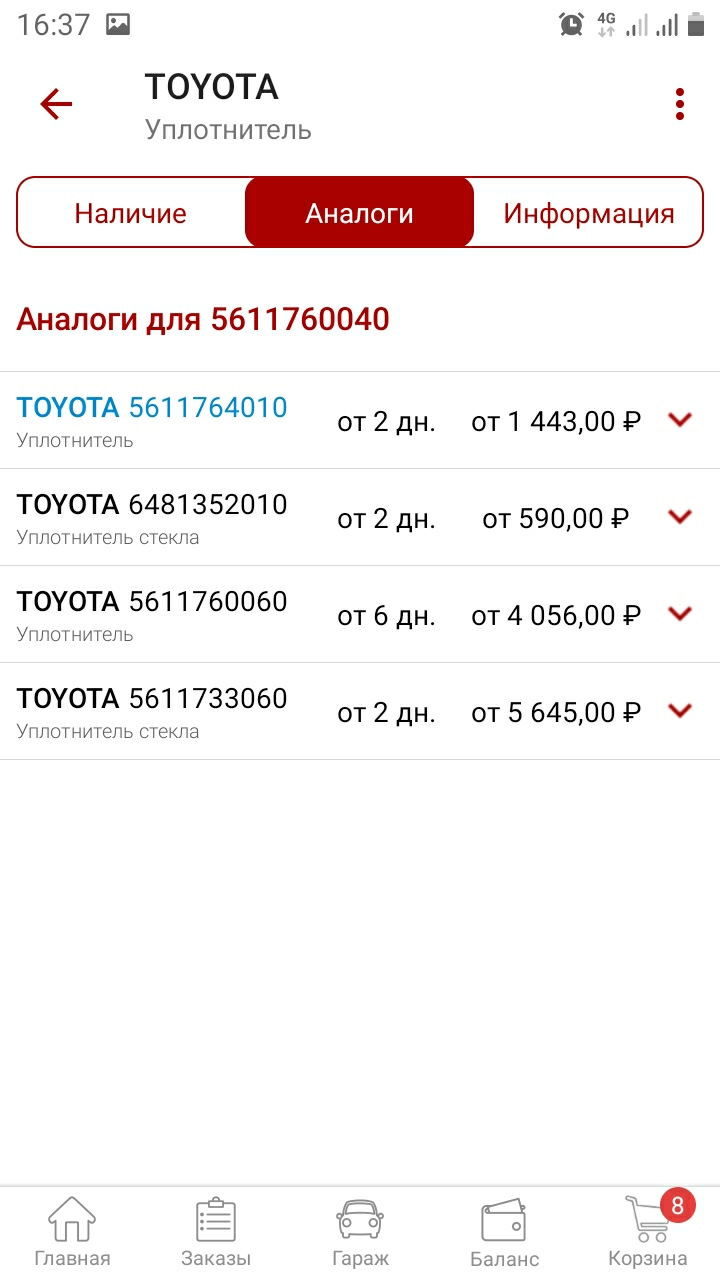Expand details for TOYOTA 5611733060
Image resolution: width=720 pixels, height=1280 pixels.
[x=679, y=710]
